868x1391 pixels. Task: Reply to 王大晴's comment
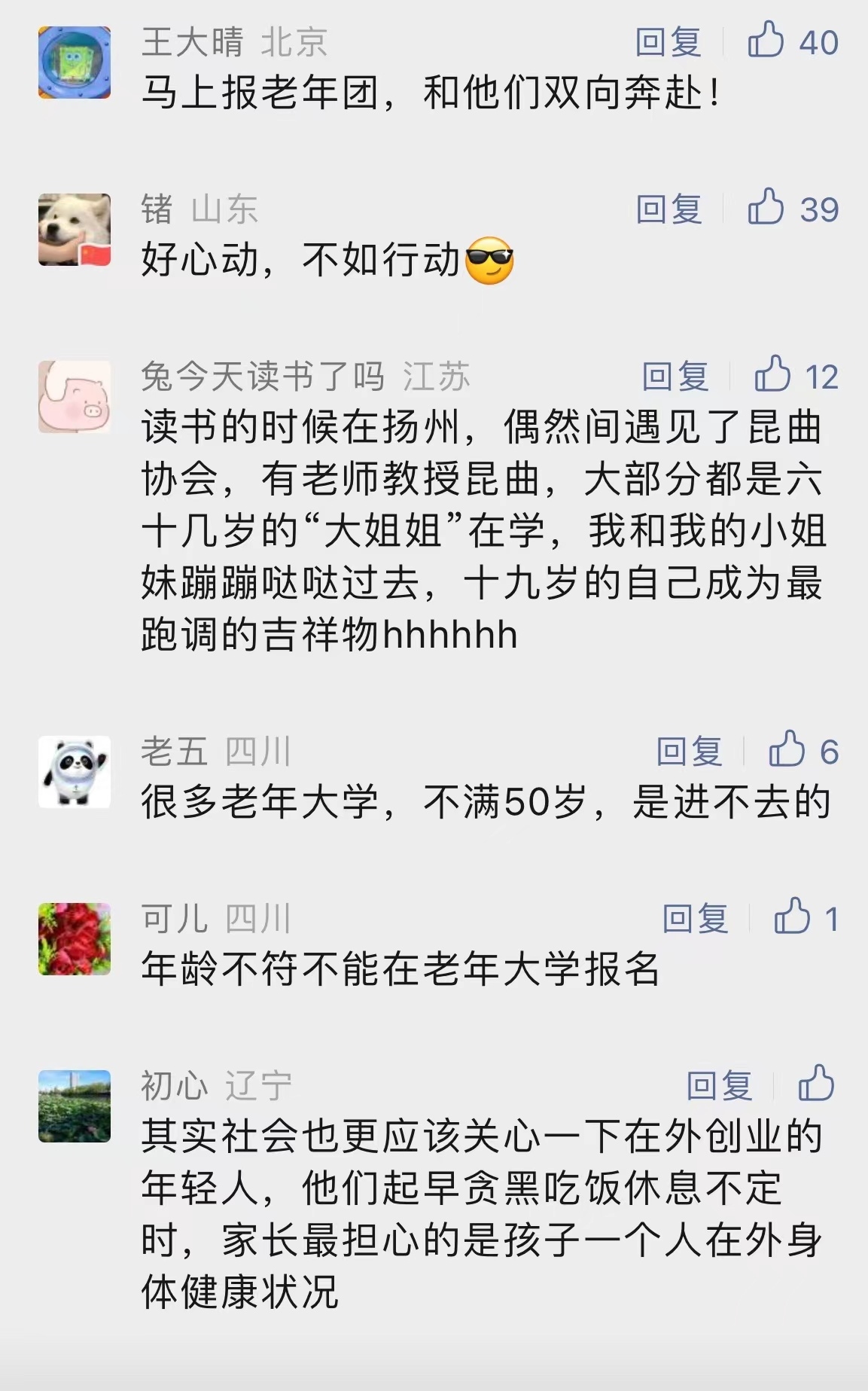coord(668,42)
